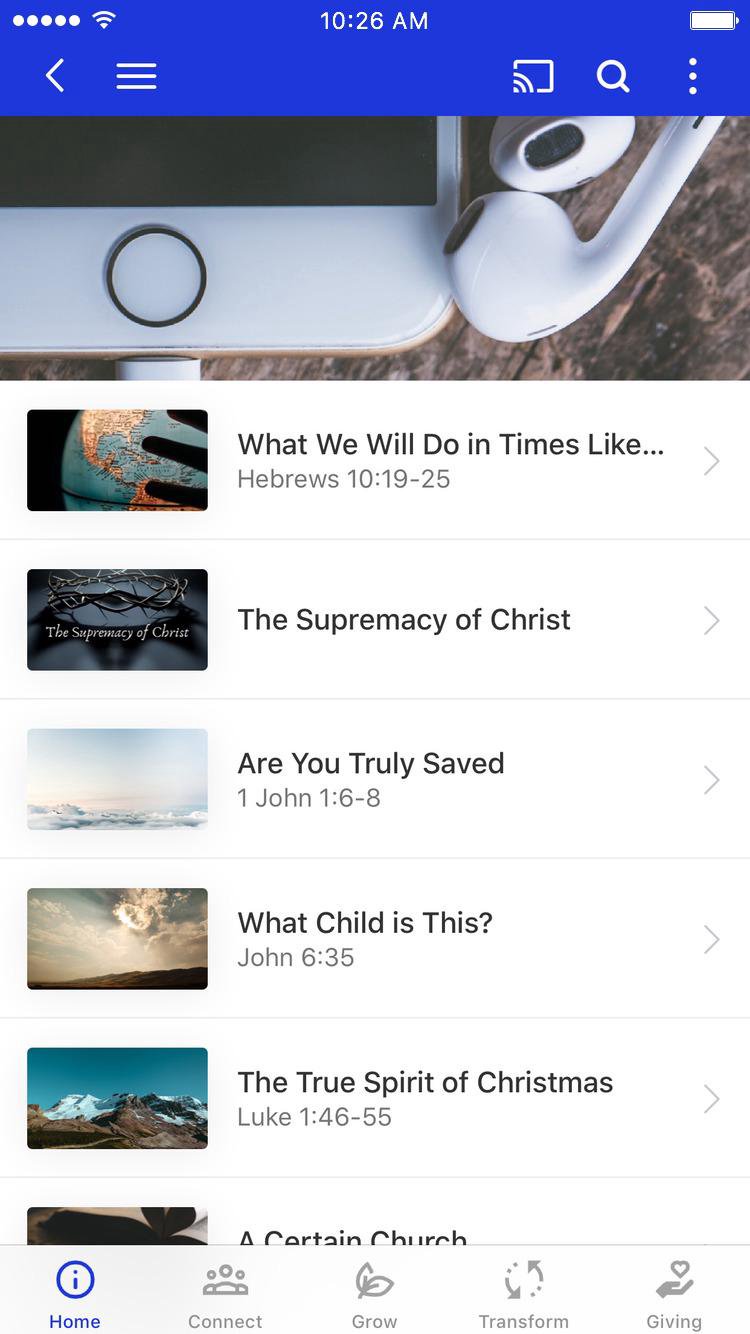The width and height of the screenshot is (750, 1334).
Task: Open the overflow menu
Action: 692,76
